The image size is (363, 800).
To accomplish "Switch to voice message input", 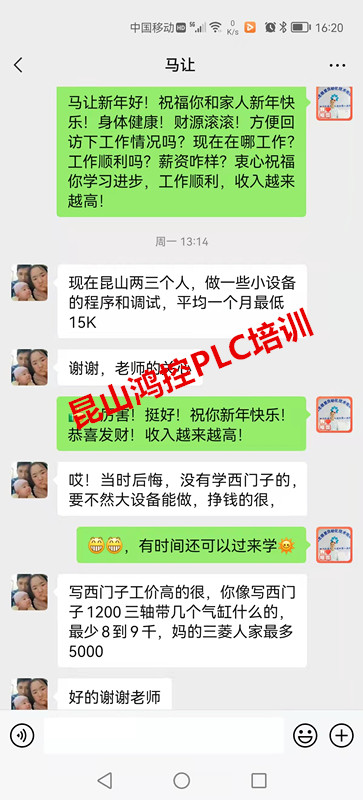I will point(22,736).
